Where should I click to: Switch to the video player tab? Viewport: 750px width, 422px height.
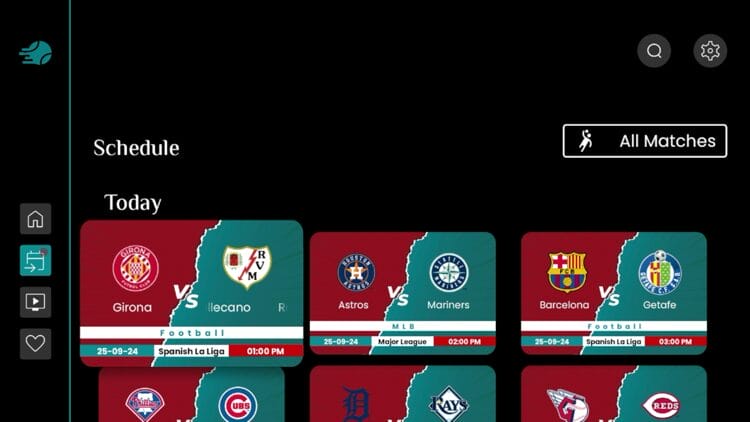click(x=35, y=302)
